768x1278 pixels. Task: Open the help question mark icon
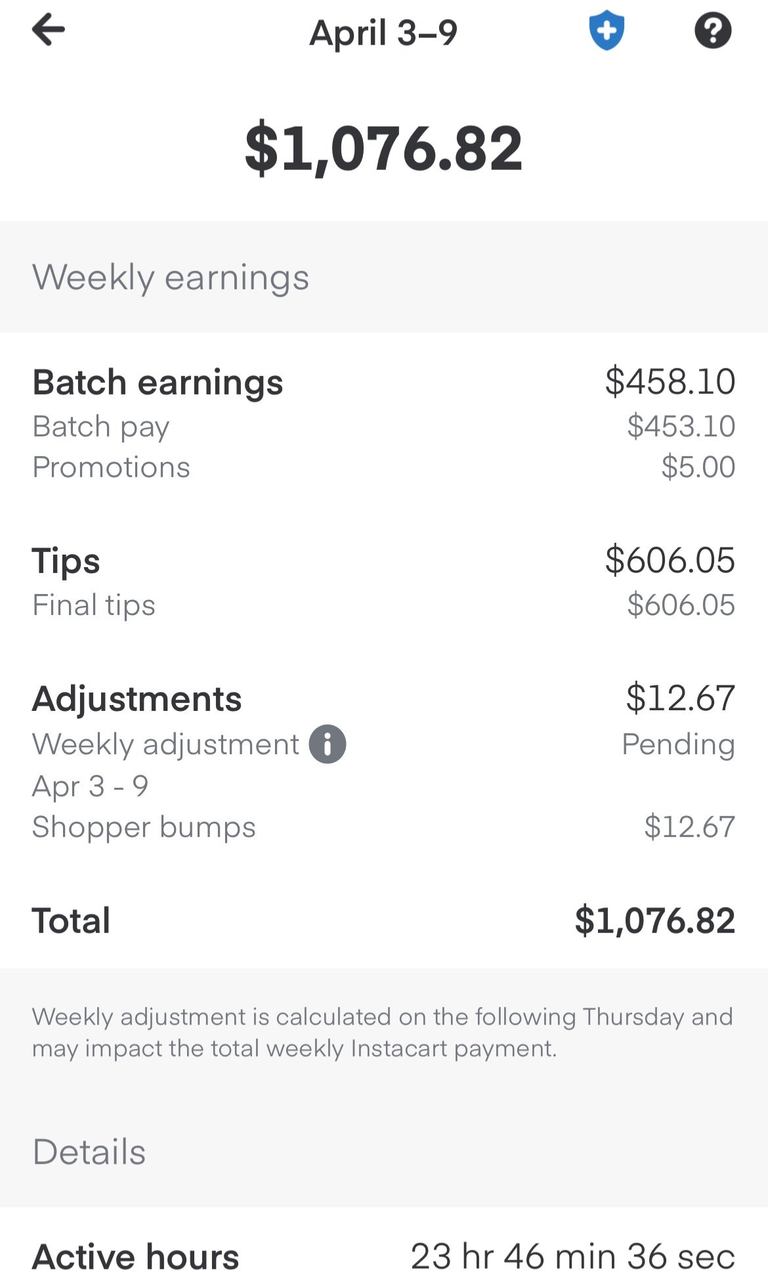[x=713, y=32]
